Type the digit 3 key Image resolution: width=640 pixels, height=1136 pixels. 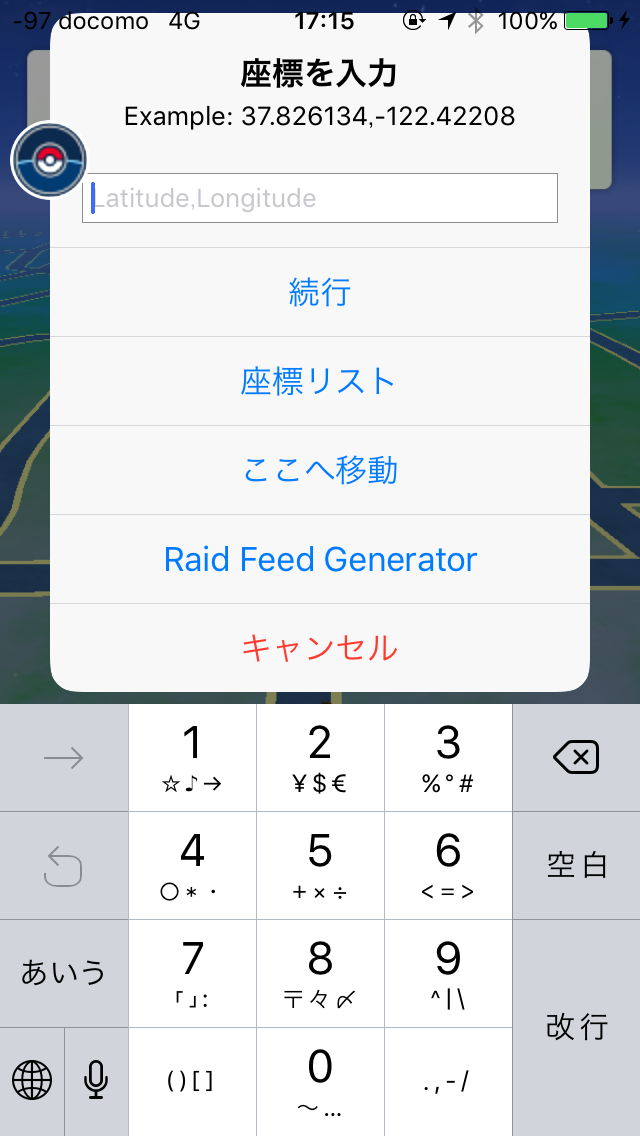click(x=448, y=758)
